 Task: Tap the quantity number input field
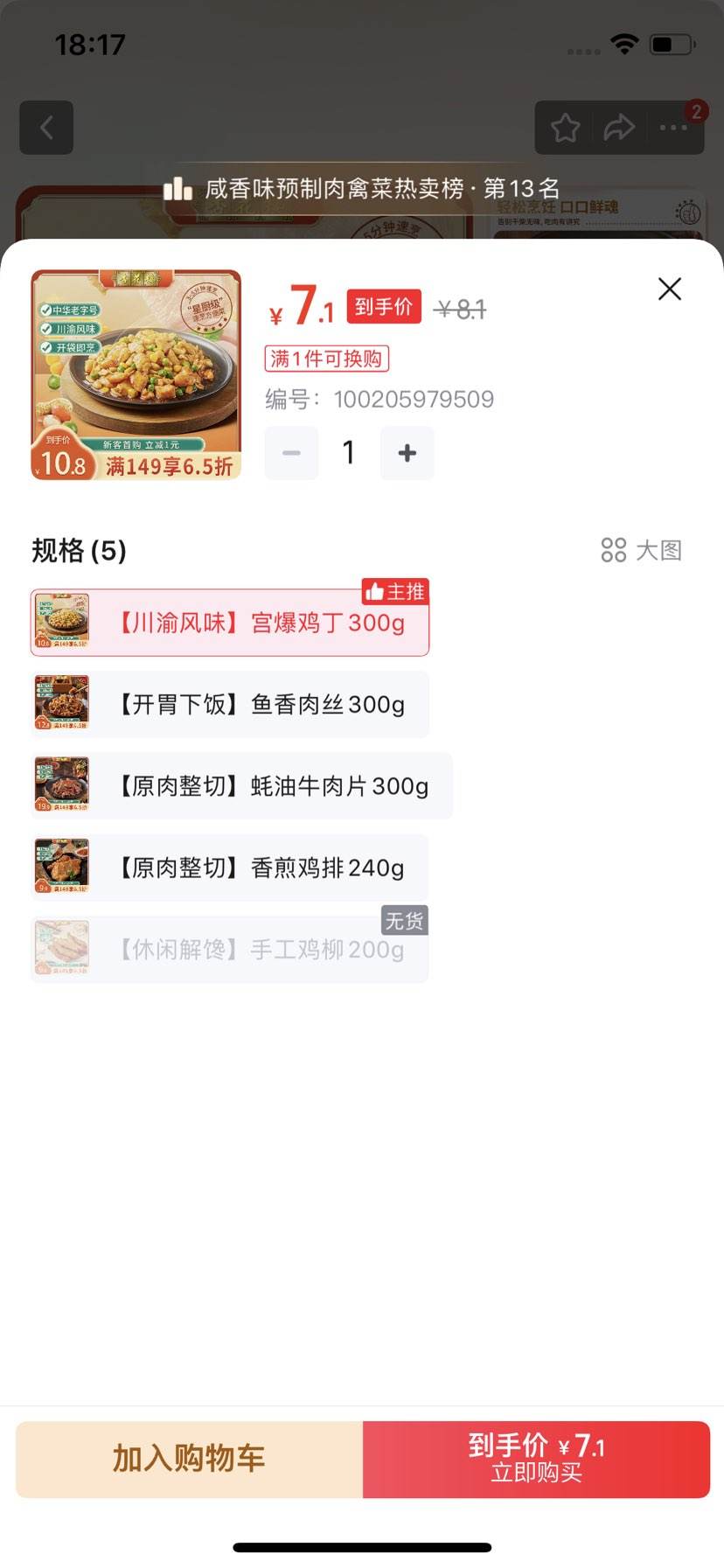[348, 453]
